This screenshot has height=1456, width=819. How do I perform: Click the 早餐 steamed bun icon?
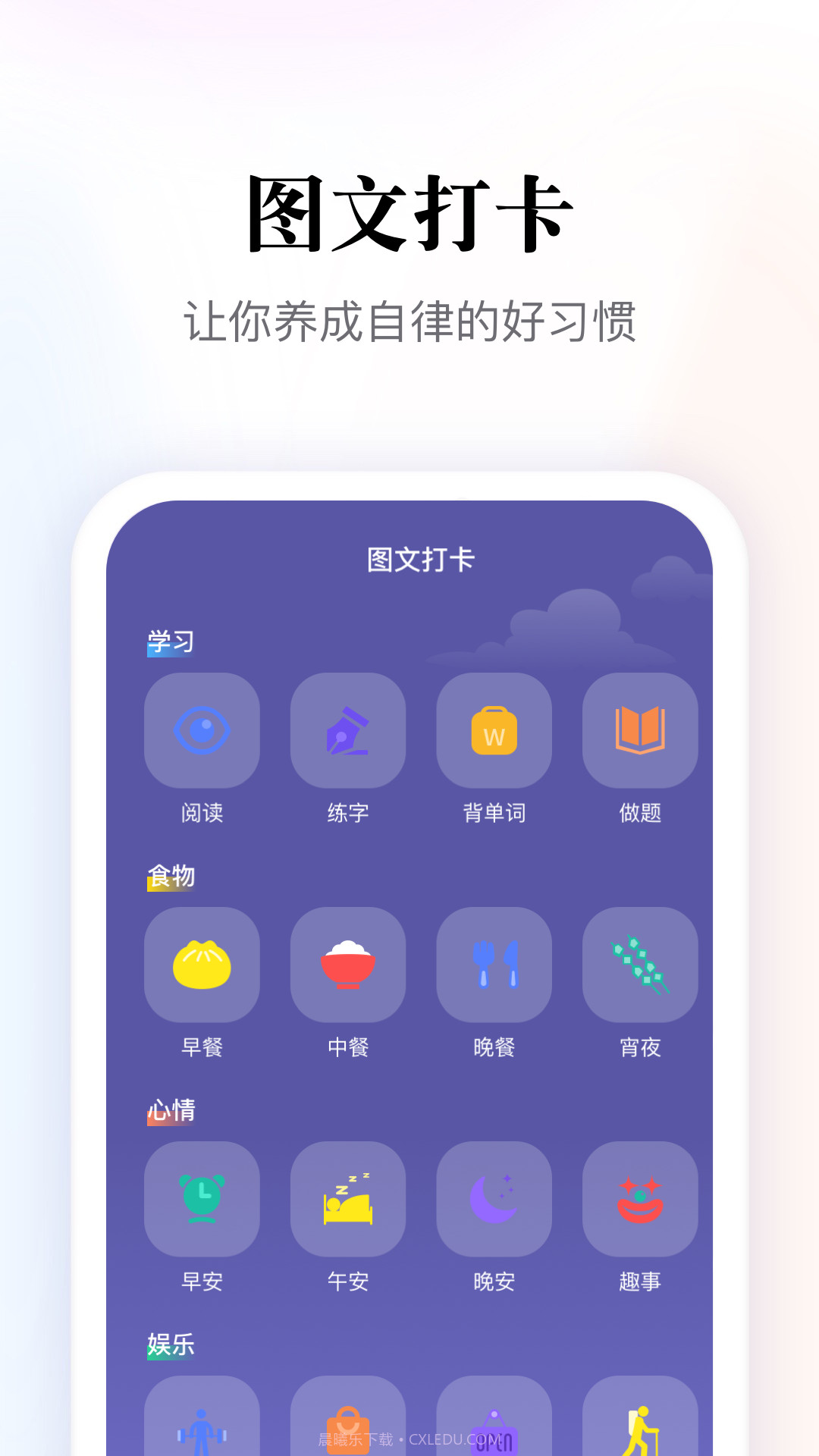pyautogui.click(x=202, y=965)
